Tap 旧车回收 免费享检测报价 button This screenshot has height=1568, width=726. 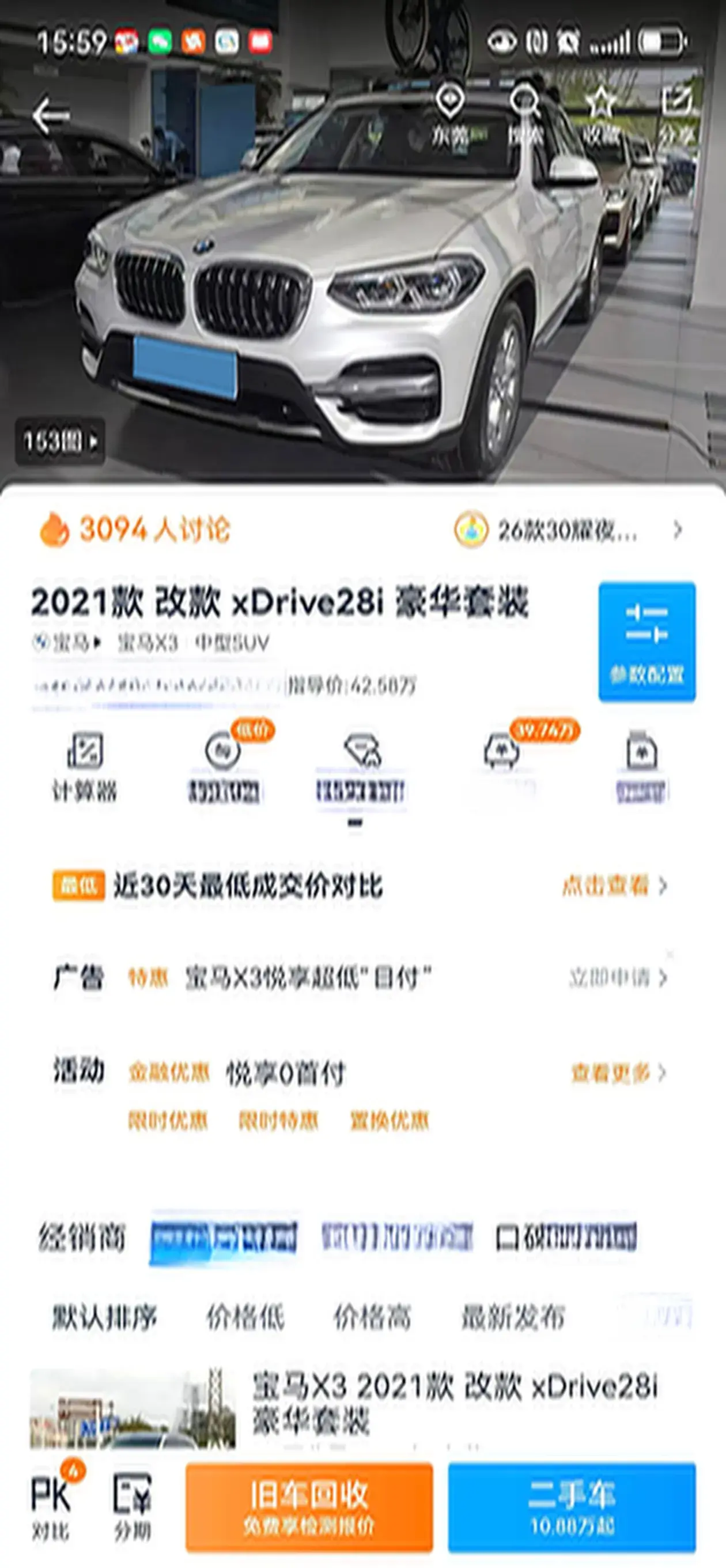(x=309, y=1506)
